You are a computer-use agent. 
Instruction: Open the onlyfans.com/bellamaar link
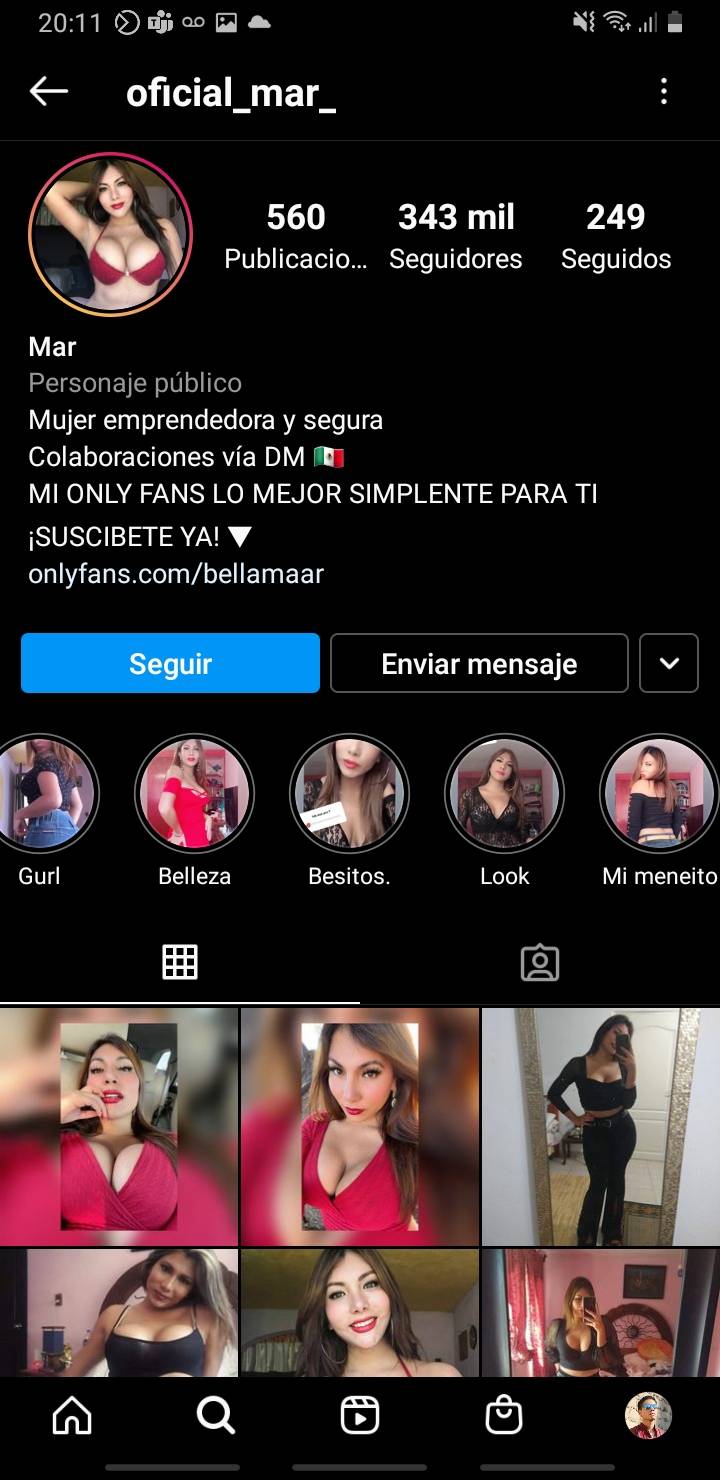coord(175,574)
